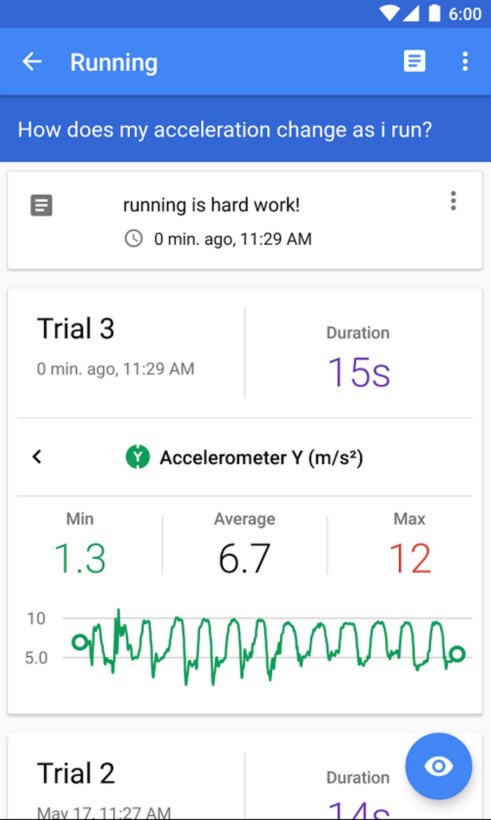Image resolution: width=491 pixels, height=820 pixels.
Task: Go back using the top-left arrow
Action: coord(32,62)
